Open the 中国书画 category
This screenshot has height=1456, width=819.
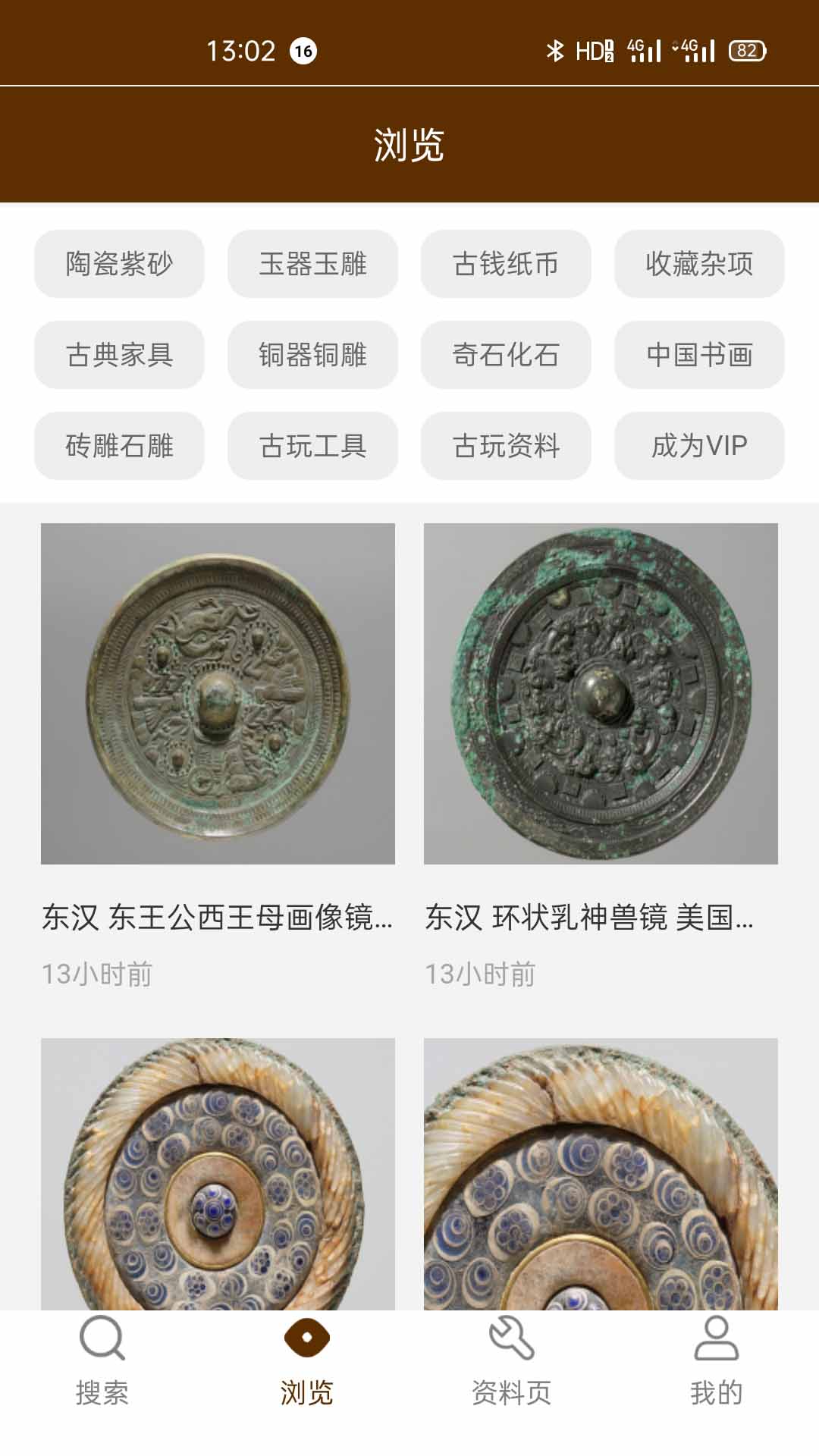[x=699, y=355]
